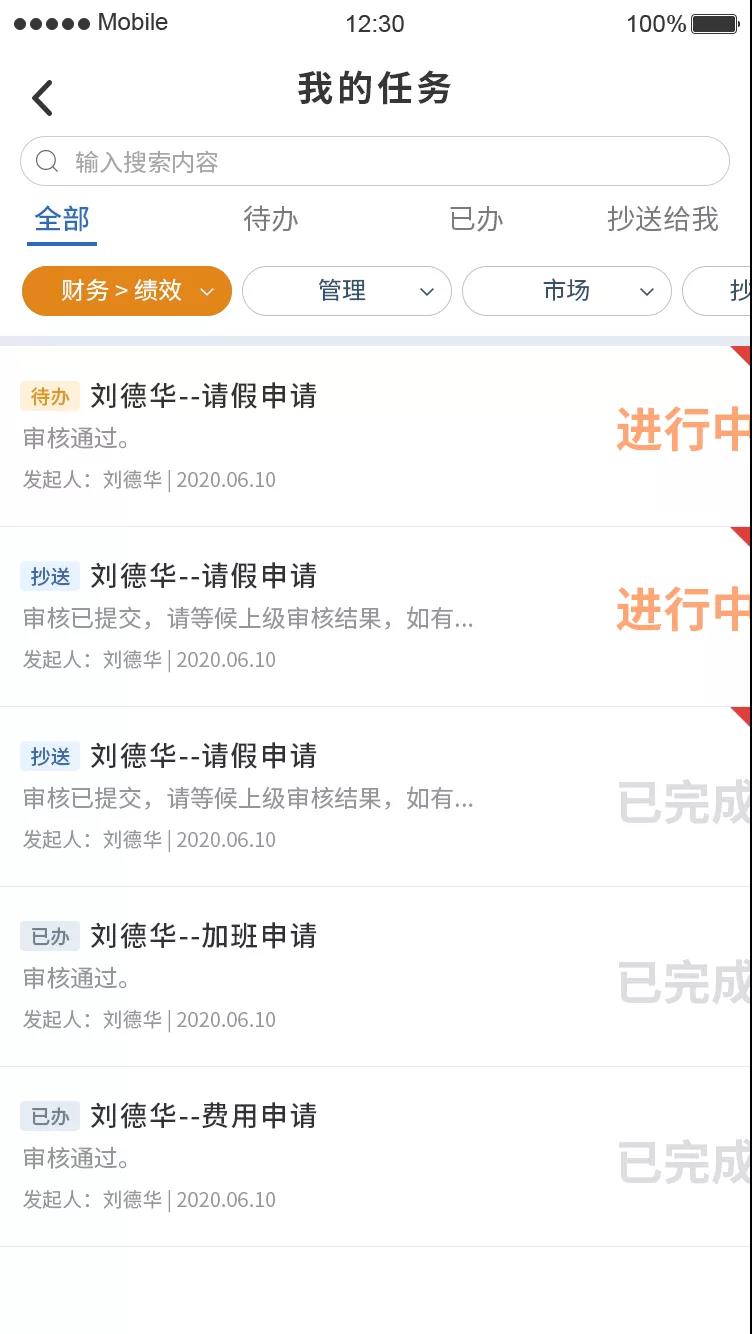Select the orange 财务 > 绩效 filter chip
This screenshot has width=752, height=1334.
click(127, 291)
